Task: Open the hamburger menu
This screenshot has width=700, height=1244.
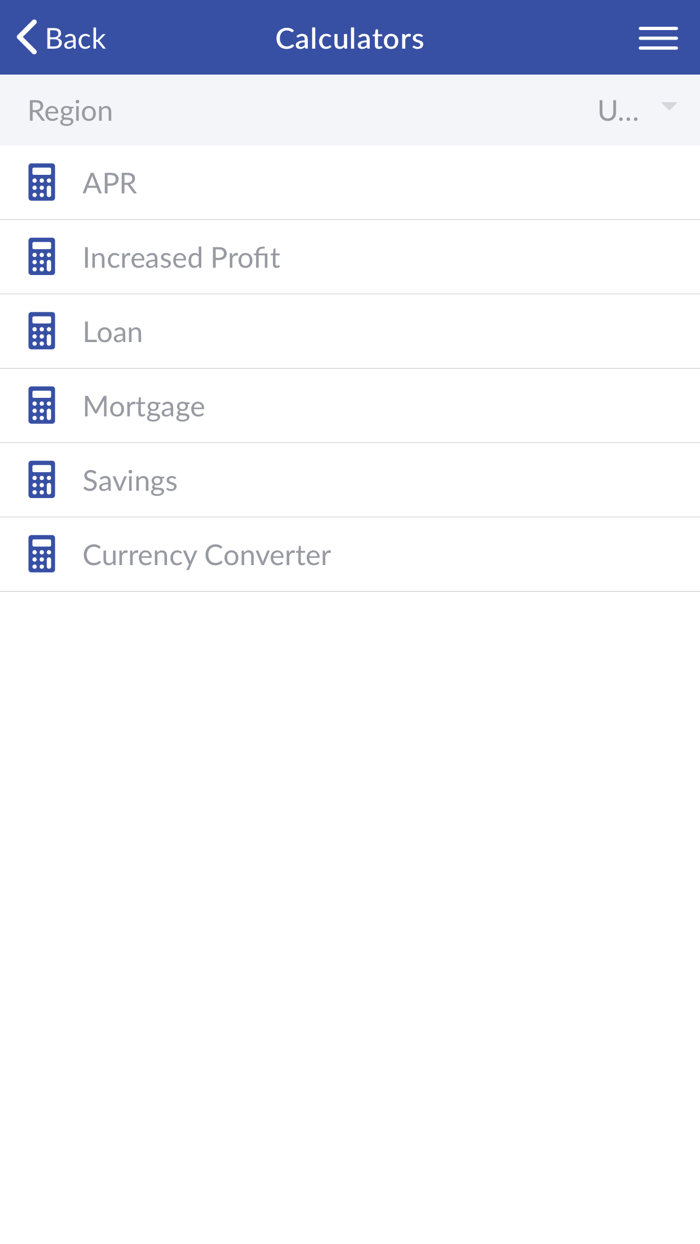Action: pyautogui.click(x=658, y=38)
